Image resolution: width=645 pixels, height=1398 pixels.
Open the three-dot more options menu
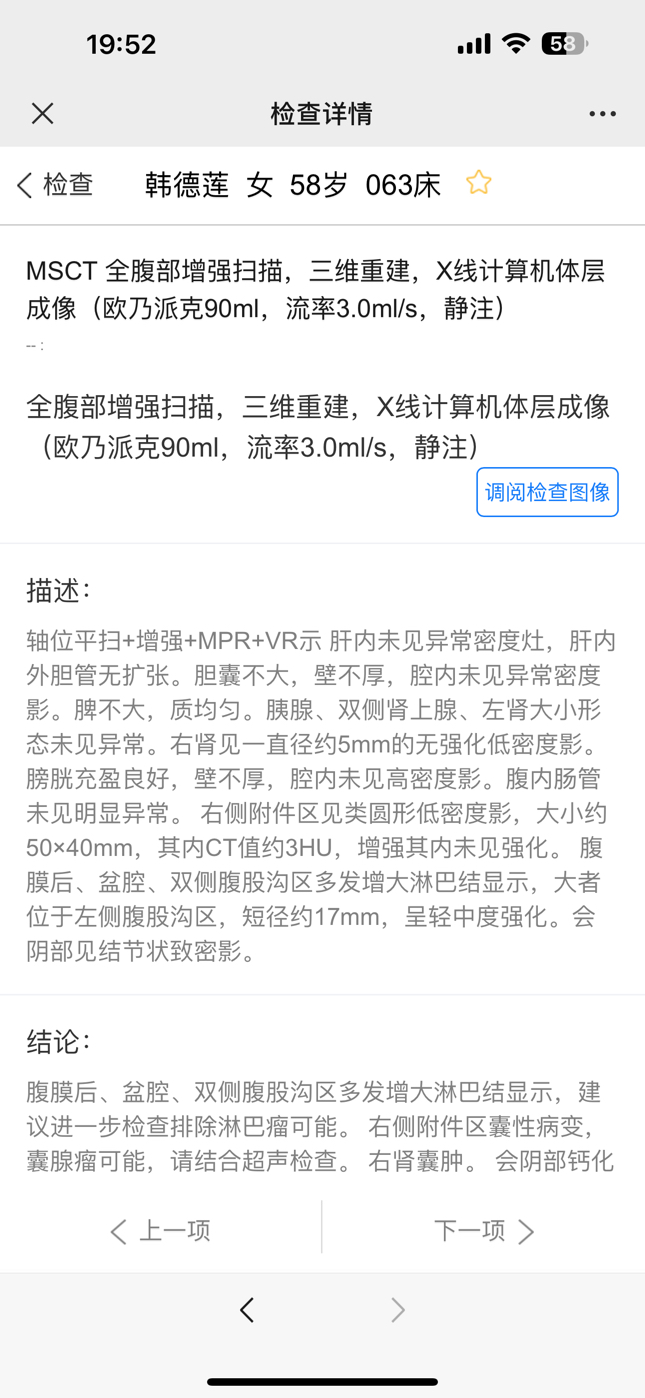(602, 113)
